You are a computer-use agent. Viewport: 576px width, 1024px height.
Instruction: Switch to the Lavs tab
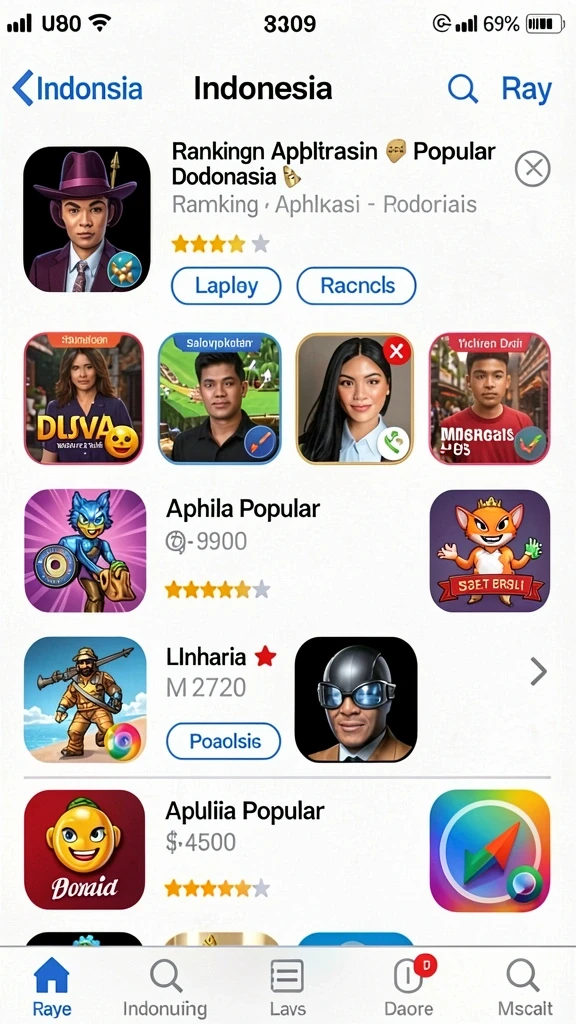pos(287,987)
